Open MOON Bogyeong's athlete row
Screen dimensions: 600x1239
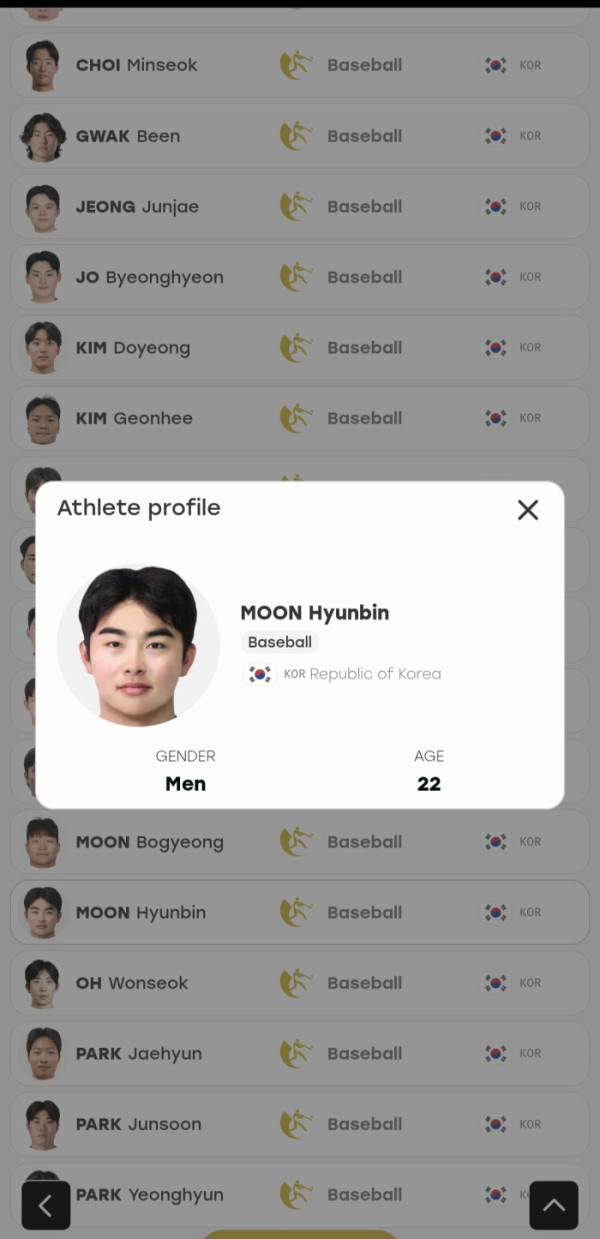pyautogui.click(x=300, y=842)
